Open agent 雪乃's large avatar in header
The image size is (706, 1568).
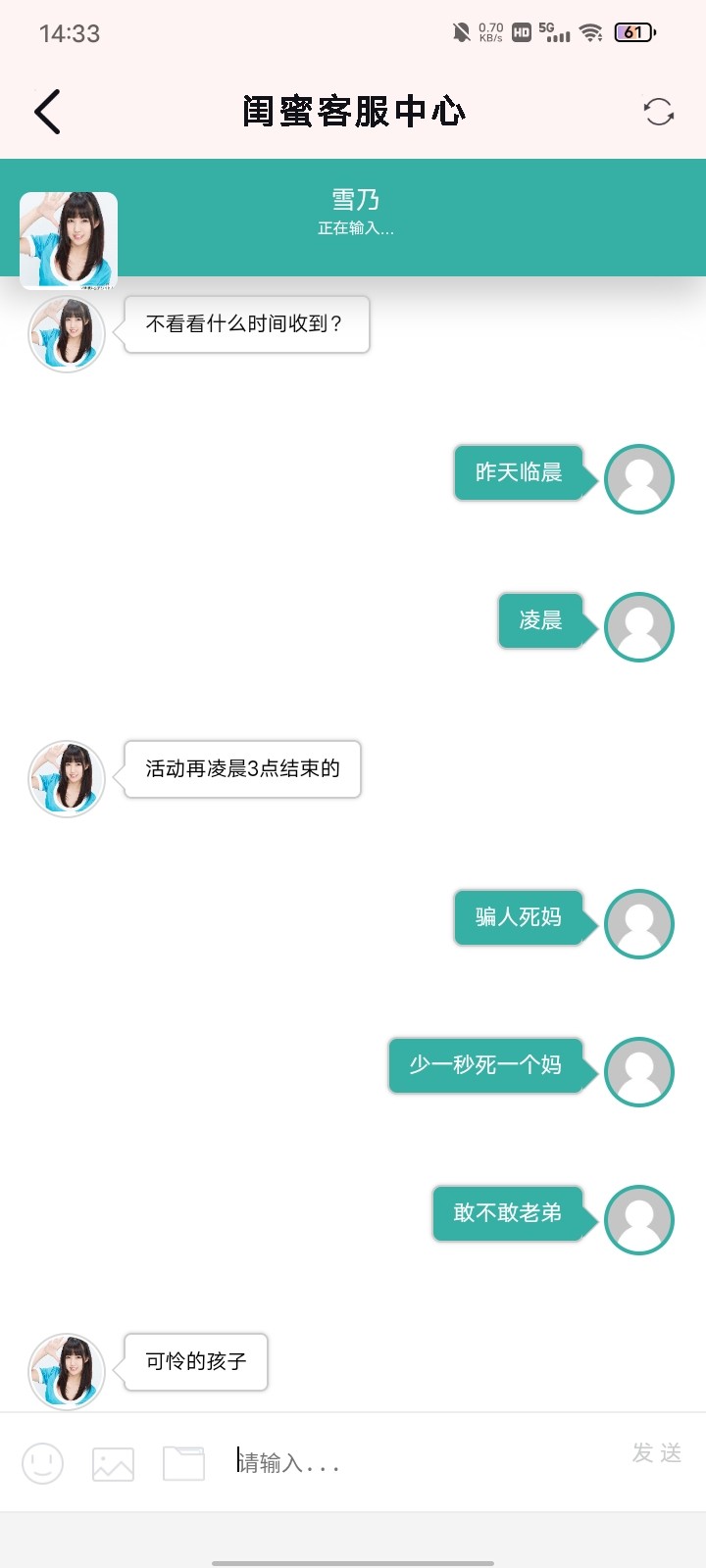(69, 240)
